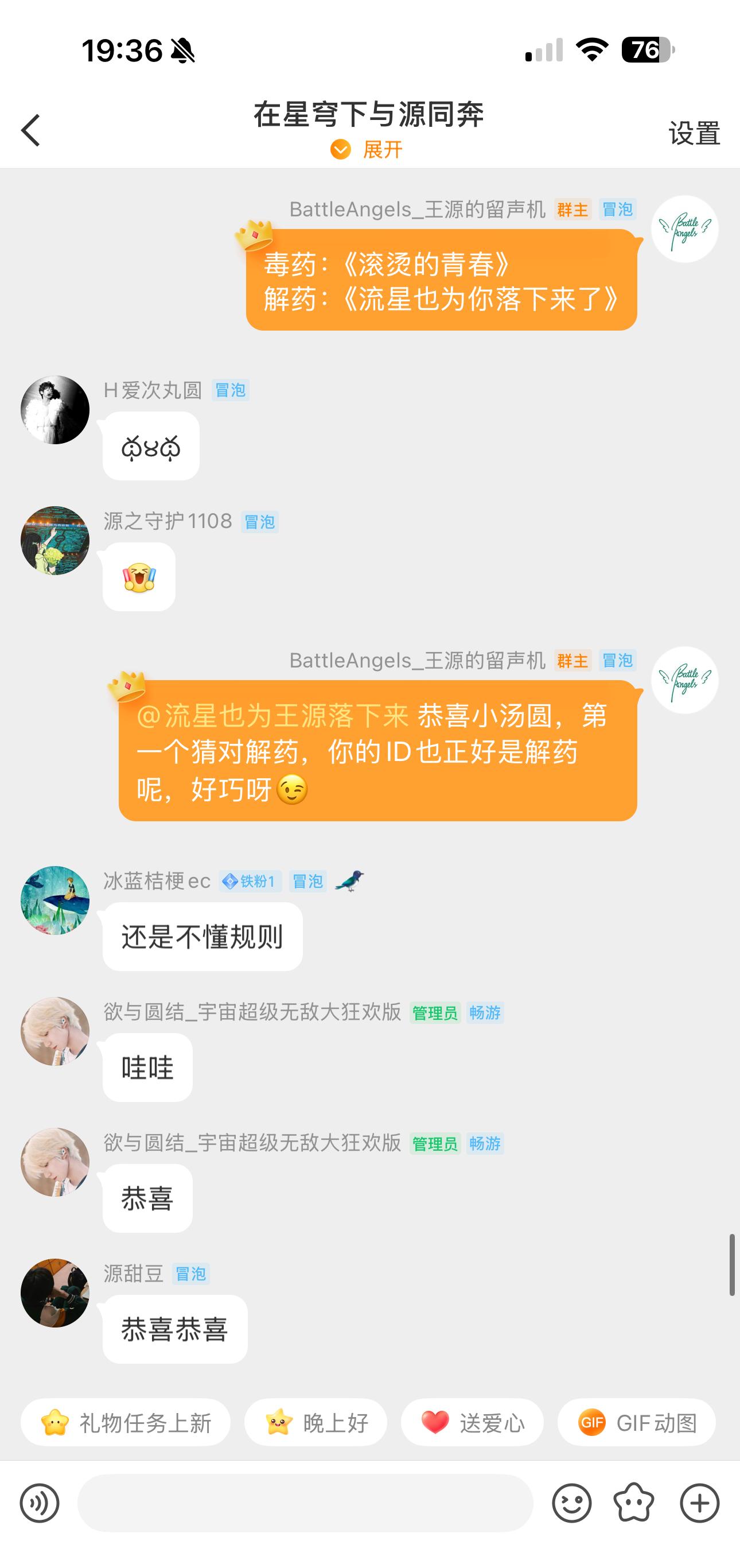Image resolution: width=740 pixels, height=1568 pixels.
Task: Tap the @流星也为王源落下来 mention
Action: (272, 716)
